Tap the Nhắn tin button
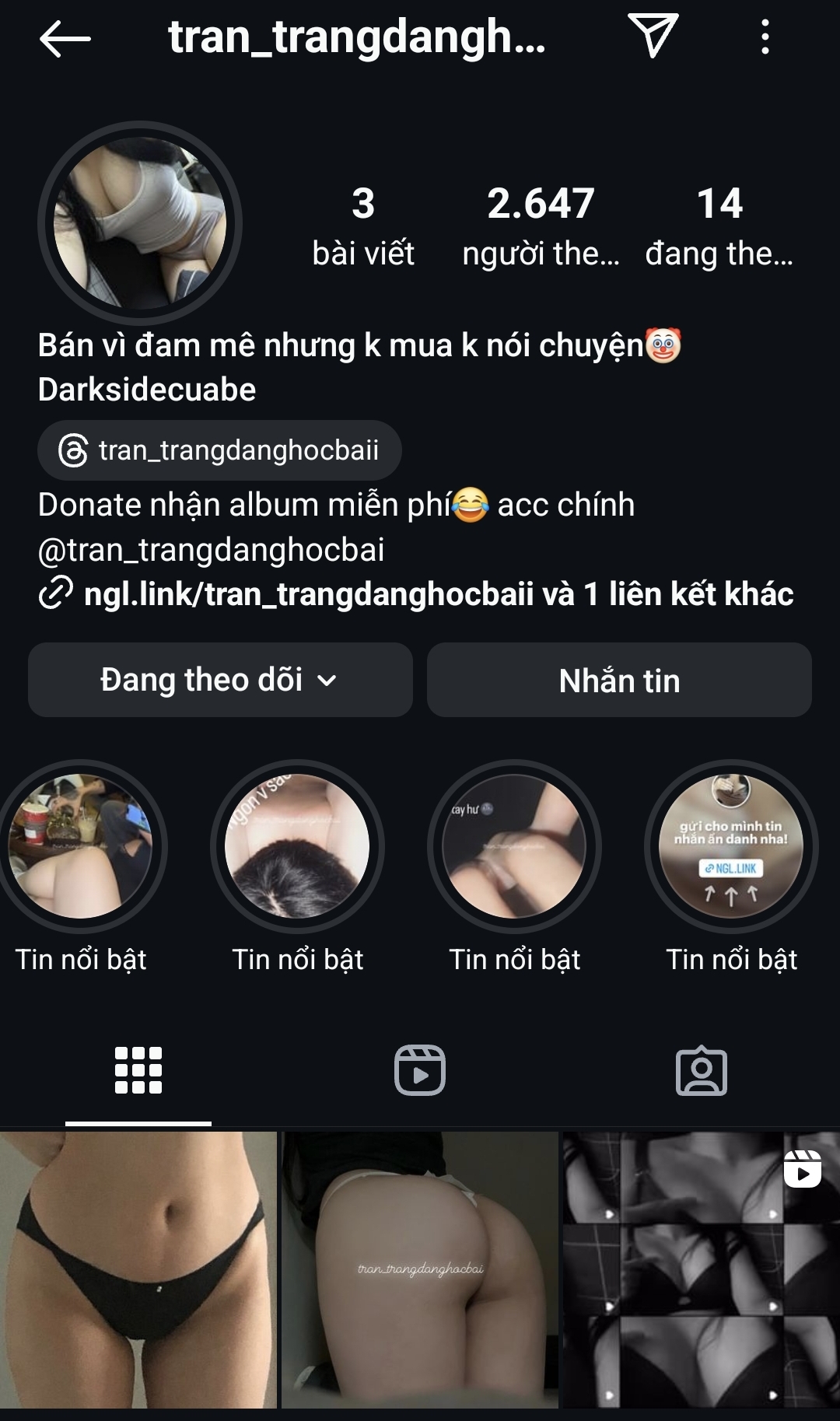The height and width of the screenshot is (1421, 840). (619, 680)
